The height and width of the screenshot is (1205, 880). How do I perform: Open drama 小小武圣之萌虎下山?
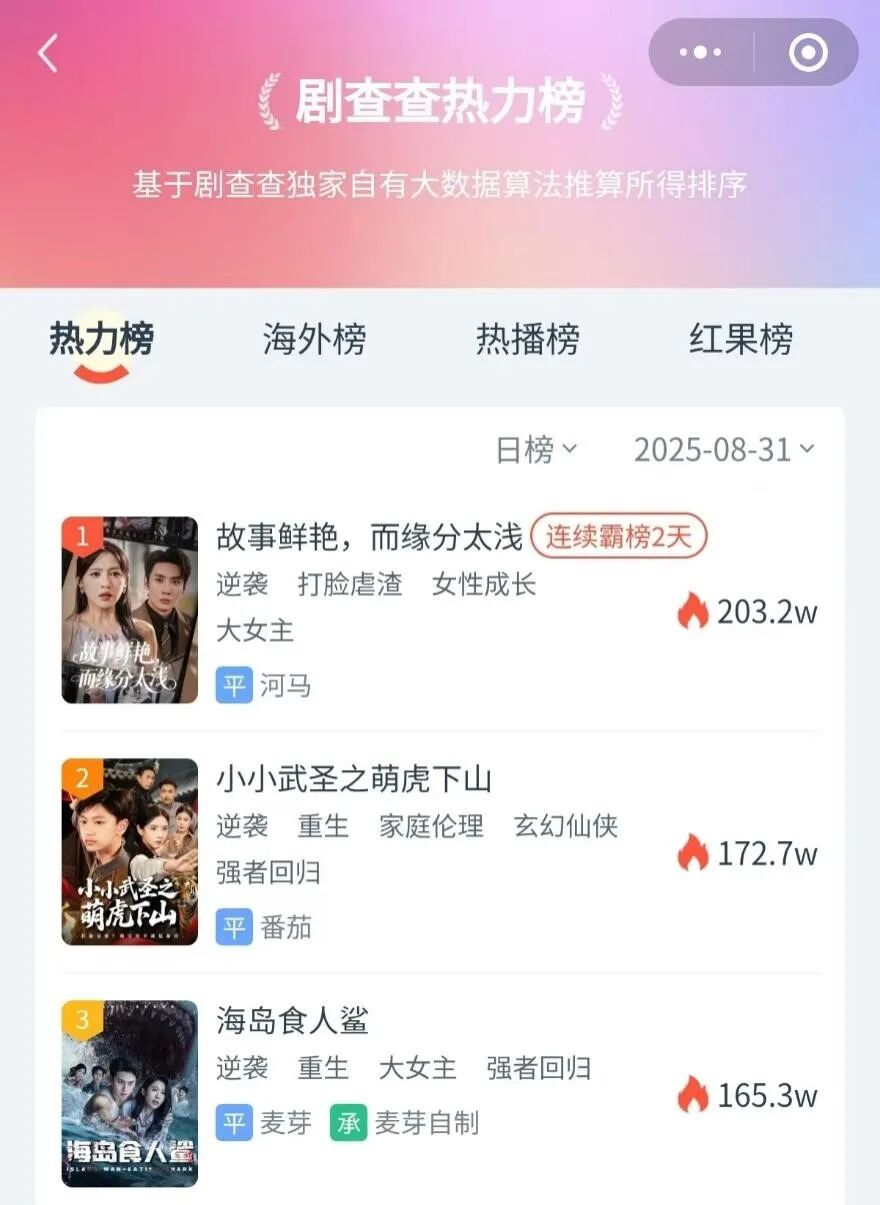(x=353, y=779)
